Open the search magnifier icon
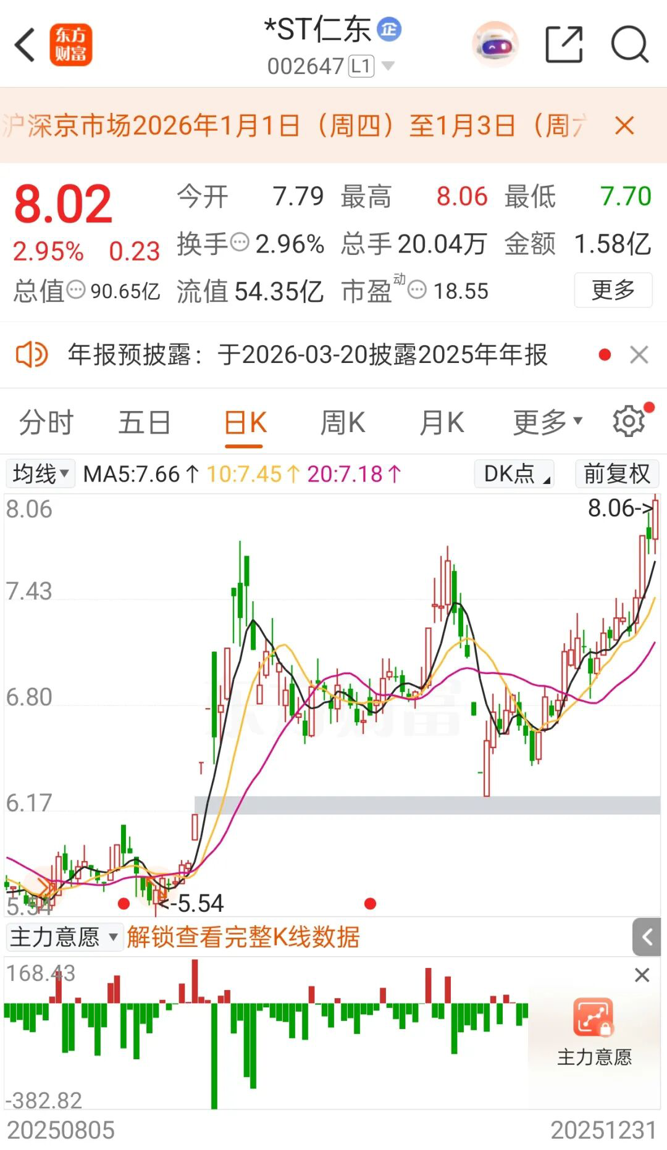 629,45
